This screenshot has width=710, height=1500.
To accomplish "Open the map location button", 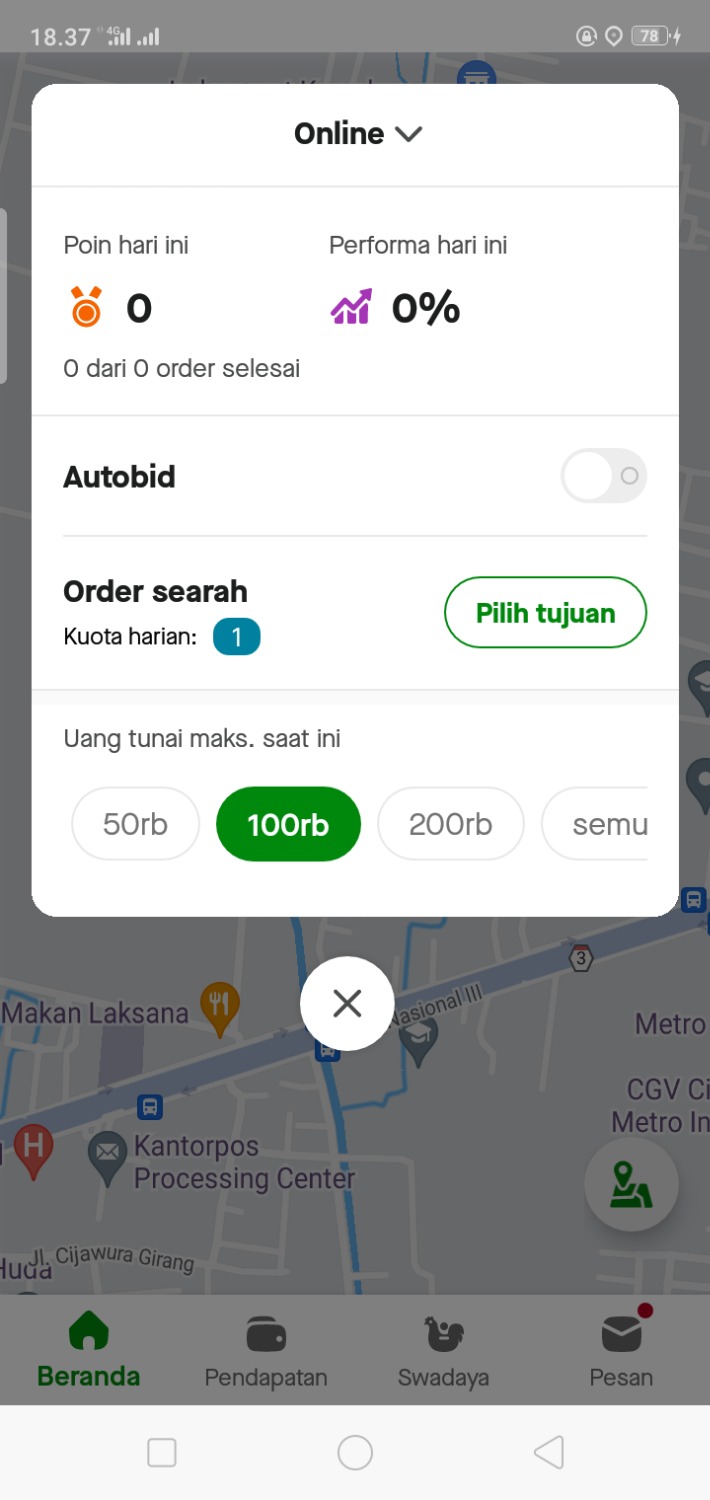I will point(632,1185).
